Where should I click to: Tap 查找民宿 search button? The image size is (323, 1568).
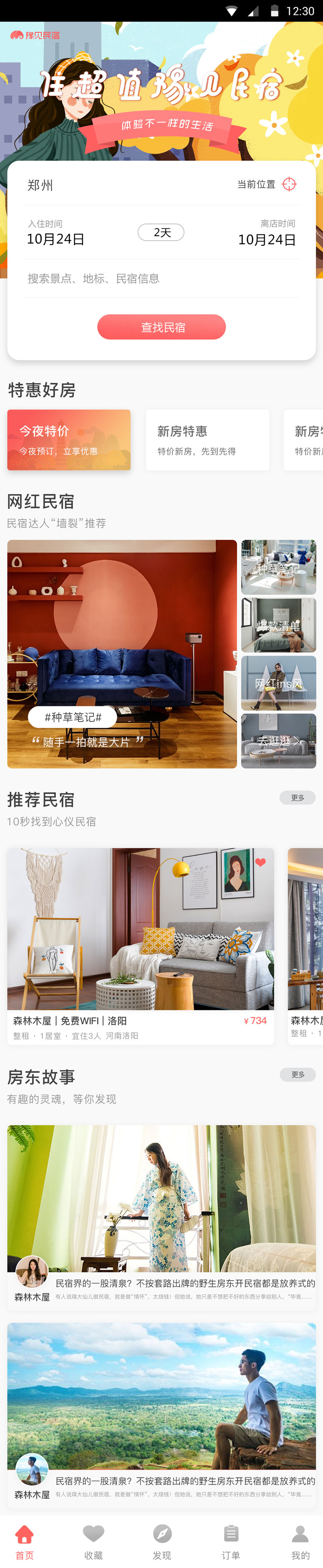coord(161,327)
